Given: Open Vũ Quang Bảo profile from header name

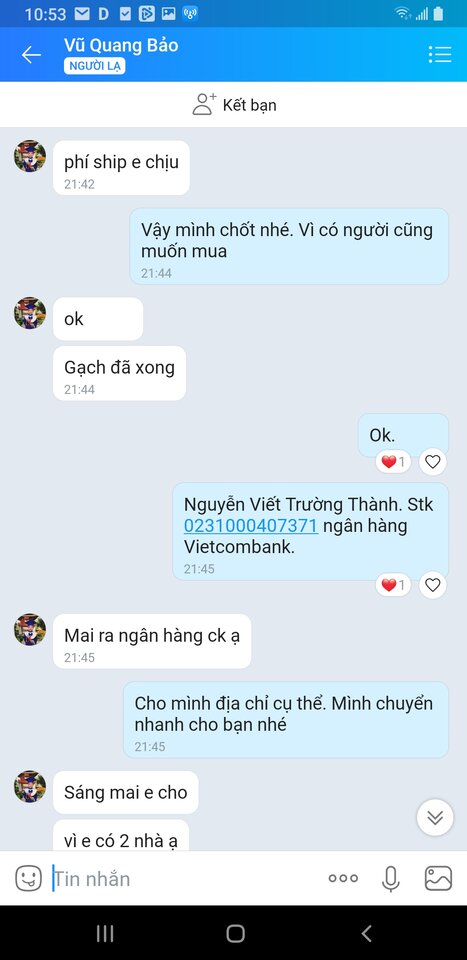Looking at the screenshot, I should pos(121,45).
